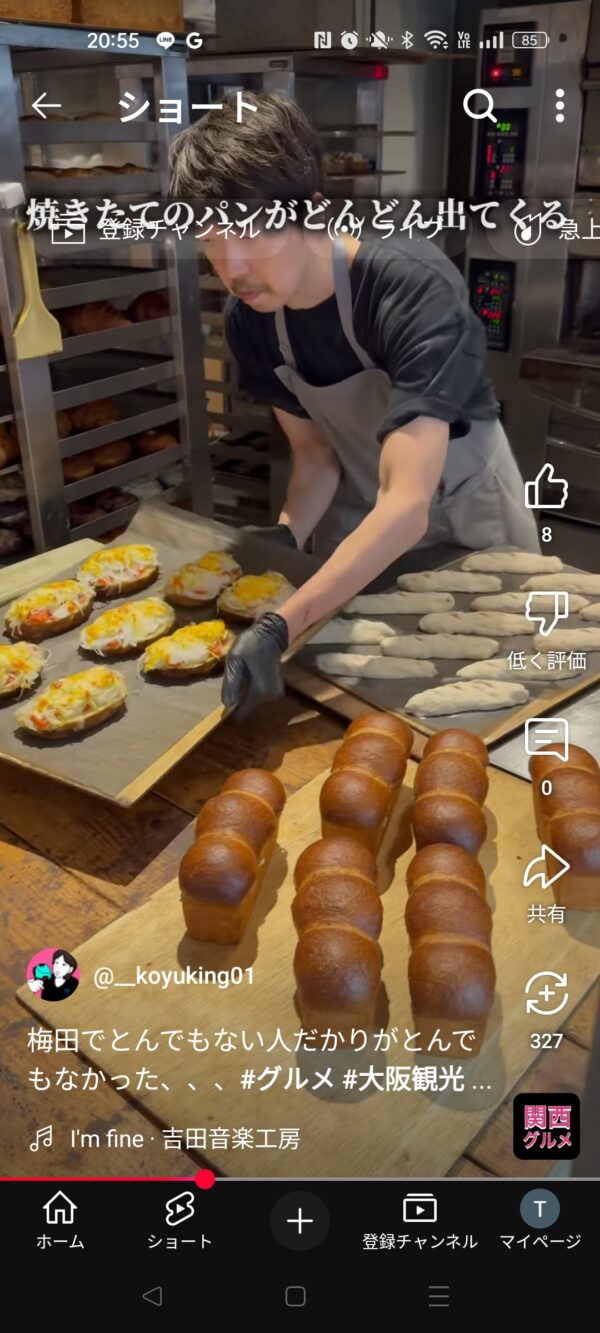The height and width of the screenshot is (1333, 600).
Task: Open the @__koyuking01 channel
Action: [175, 976]
